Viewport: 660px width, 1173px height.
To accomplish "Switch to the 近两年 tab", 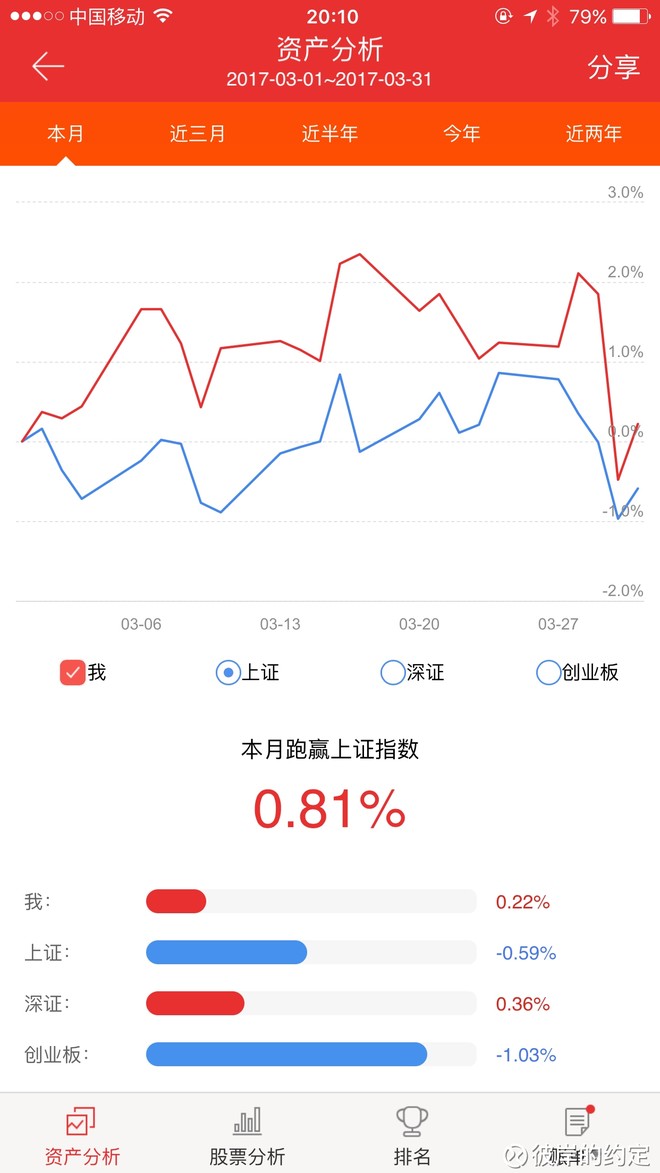I will click(x=594, y=134).
